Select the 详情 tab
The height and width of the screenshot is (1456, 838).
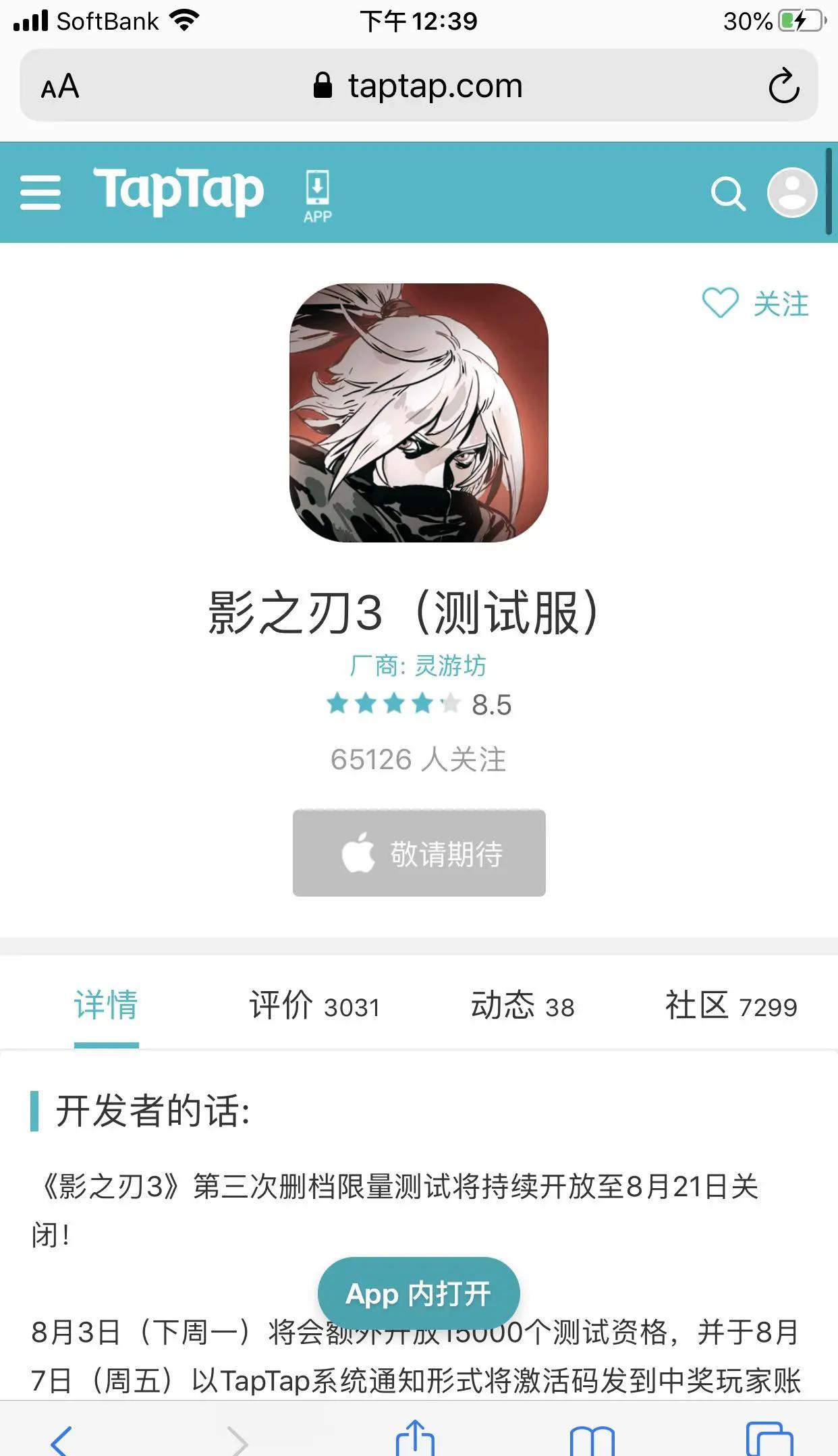tap(106, 1005)
